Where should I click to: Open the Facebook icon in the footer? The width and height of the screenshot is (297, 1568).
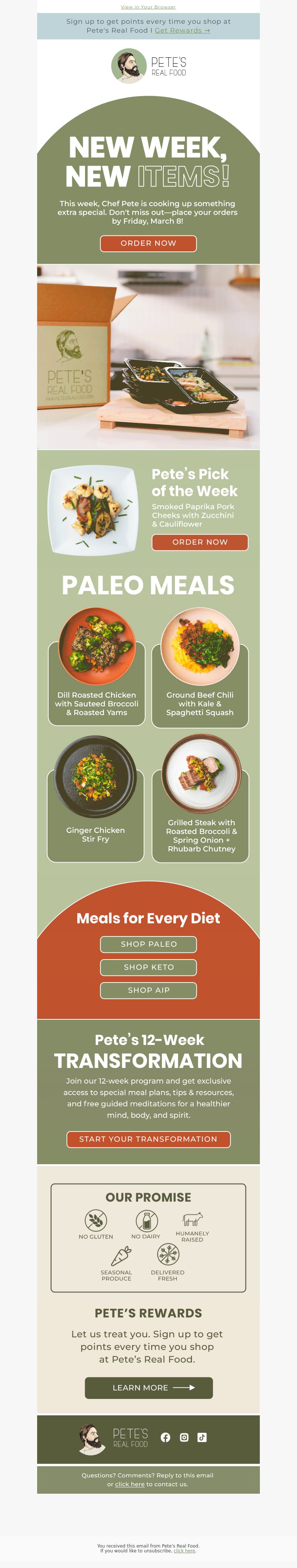tap(166, 1437)
